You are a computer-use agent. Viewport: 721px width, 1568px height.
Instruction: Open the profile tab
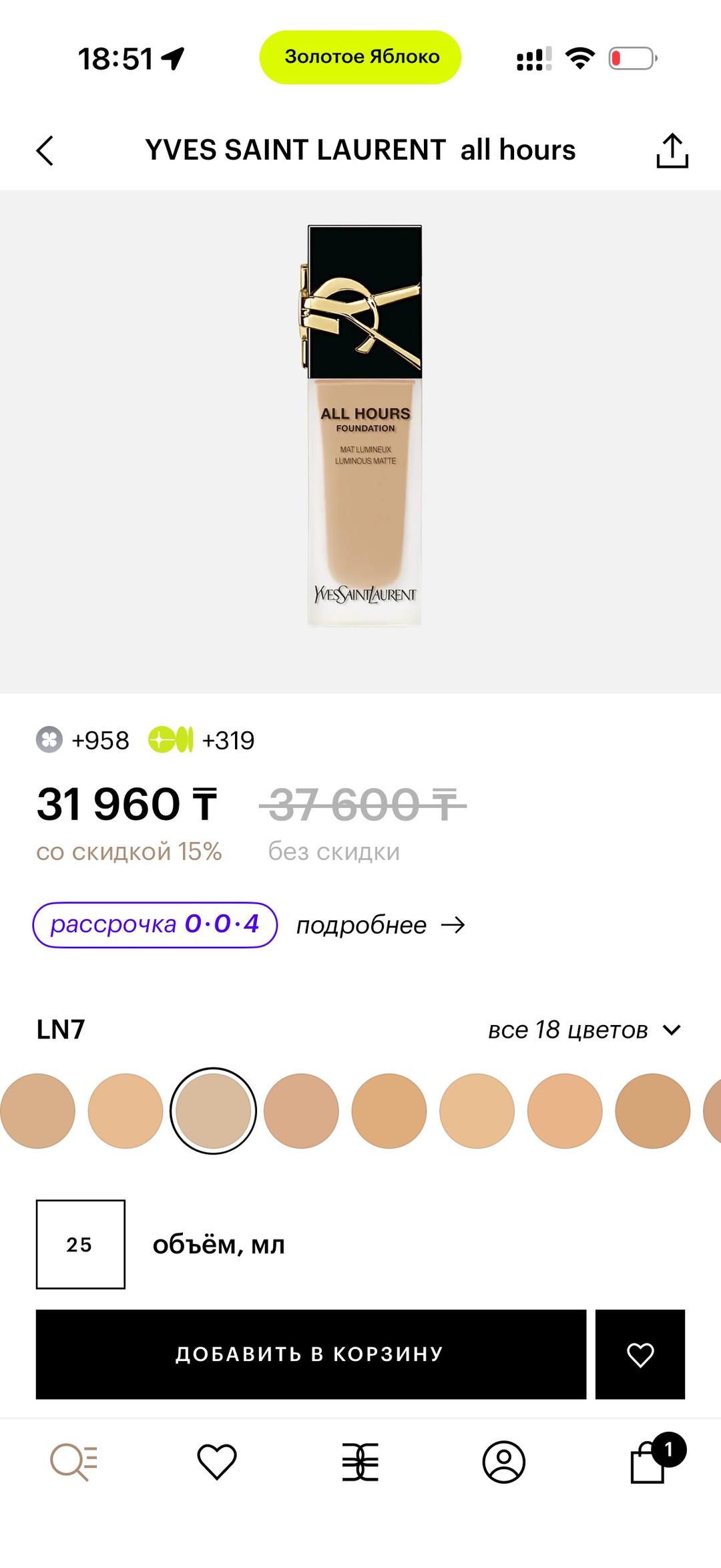point(504,1462)
